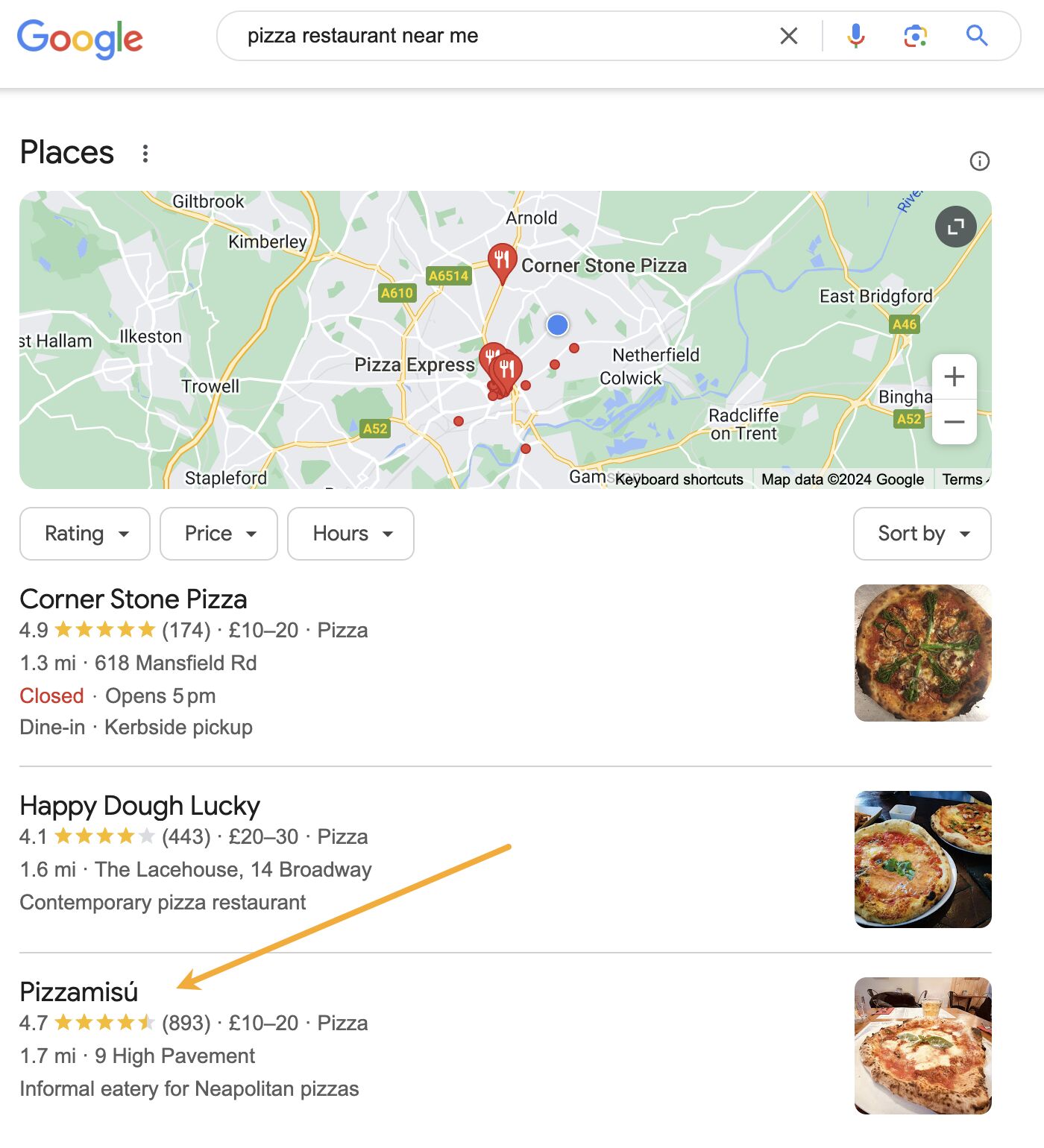Open the Price filter dropdown
1044x1148 pixels.
[x=218, y=533]
